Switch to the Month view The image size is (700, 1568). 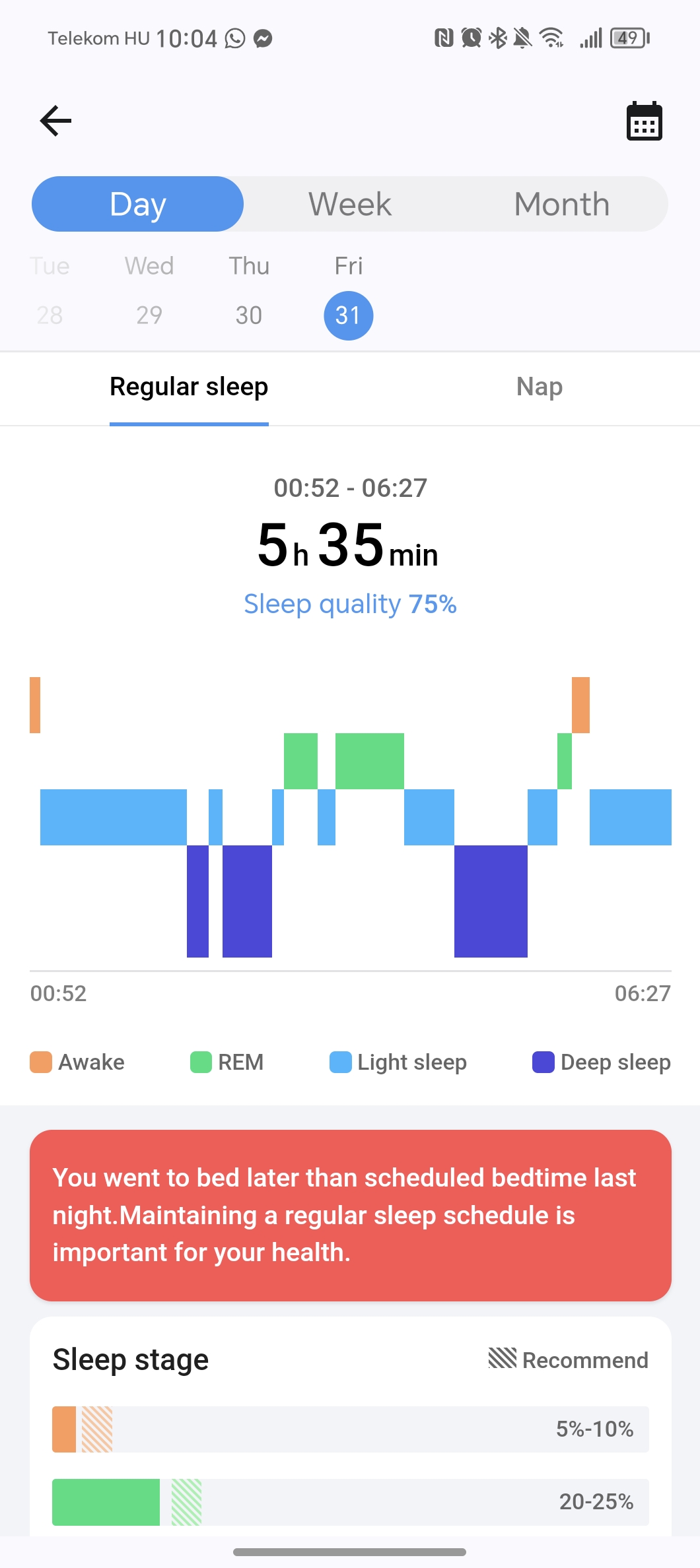point(562,204)
